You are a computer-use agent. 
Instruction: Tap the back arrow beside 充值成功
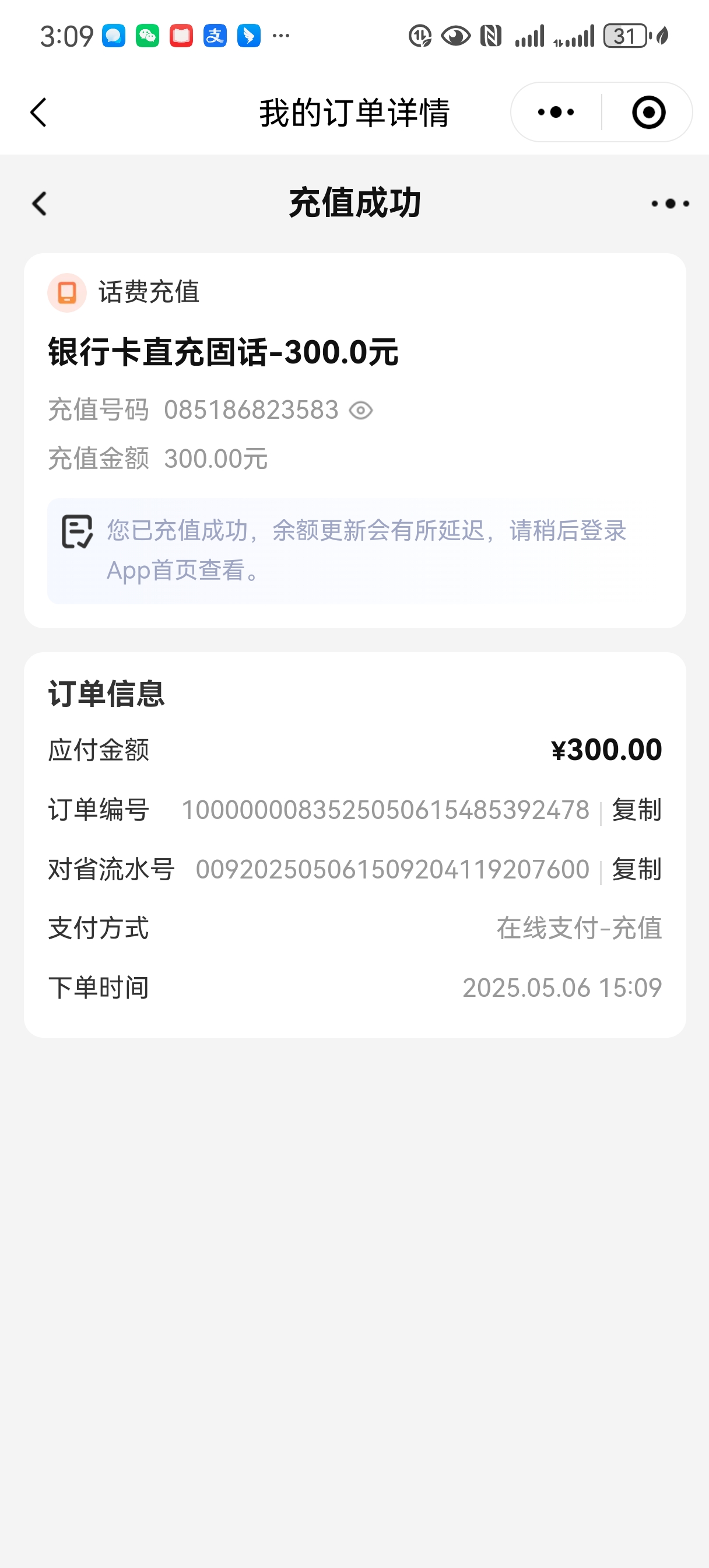click(40, 204)
